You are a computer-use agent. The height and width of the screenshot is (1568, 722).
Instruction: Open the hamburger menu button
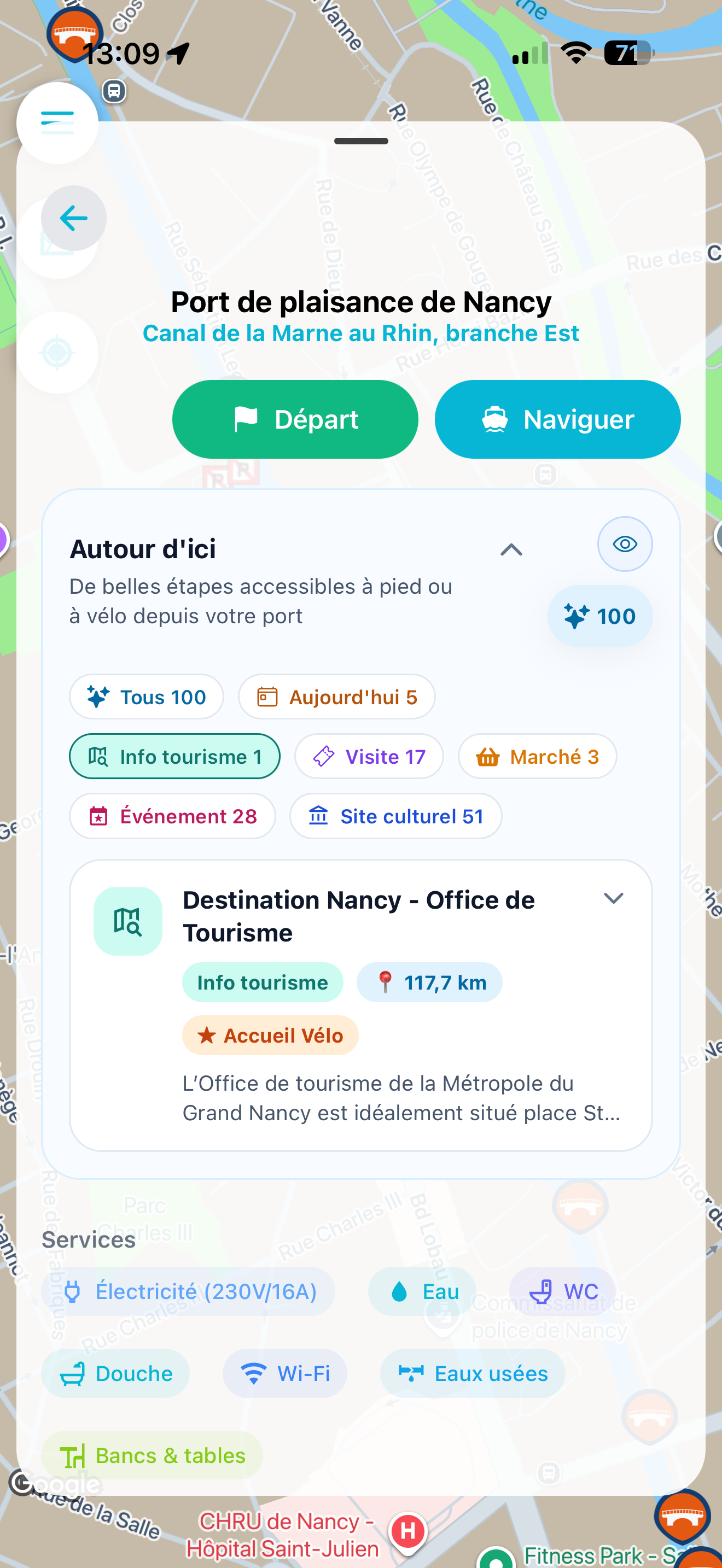tap(57, 123)
